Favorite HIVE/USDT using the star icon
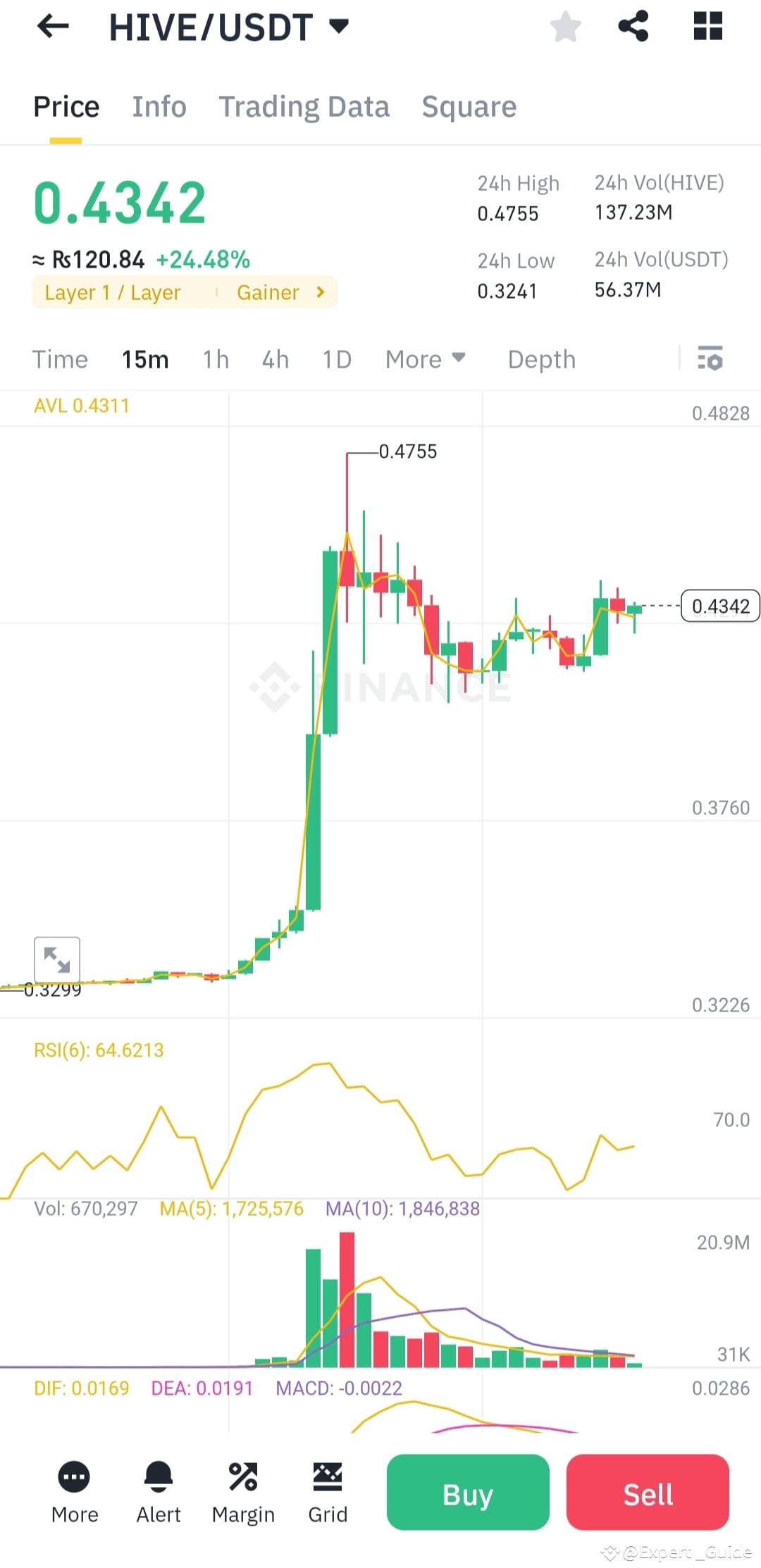Image resolution: width=761 pixels, height=1568 pixels. [564, 26]
